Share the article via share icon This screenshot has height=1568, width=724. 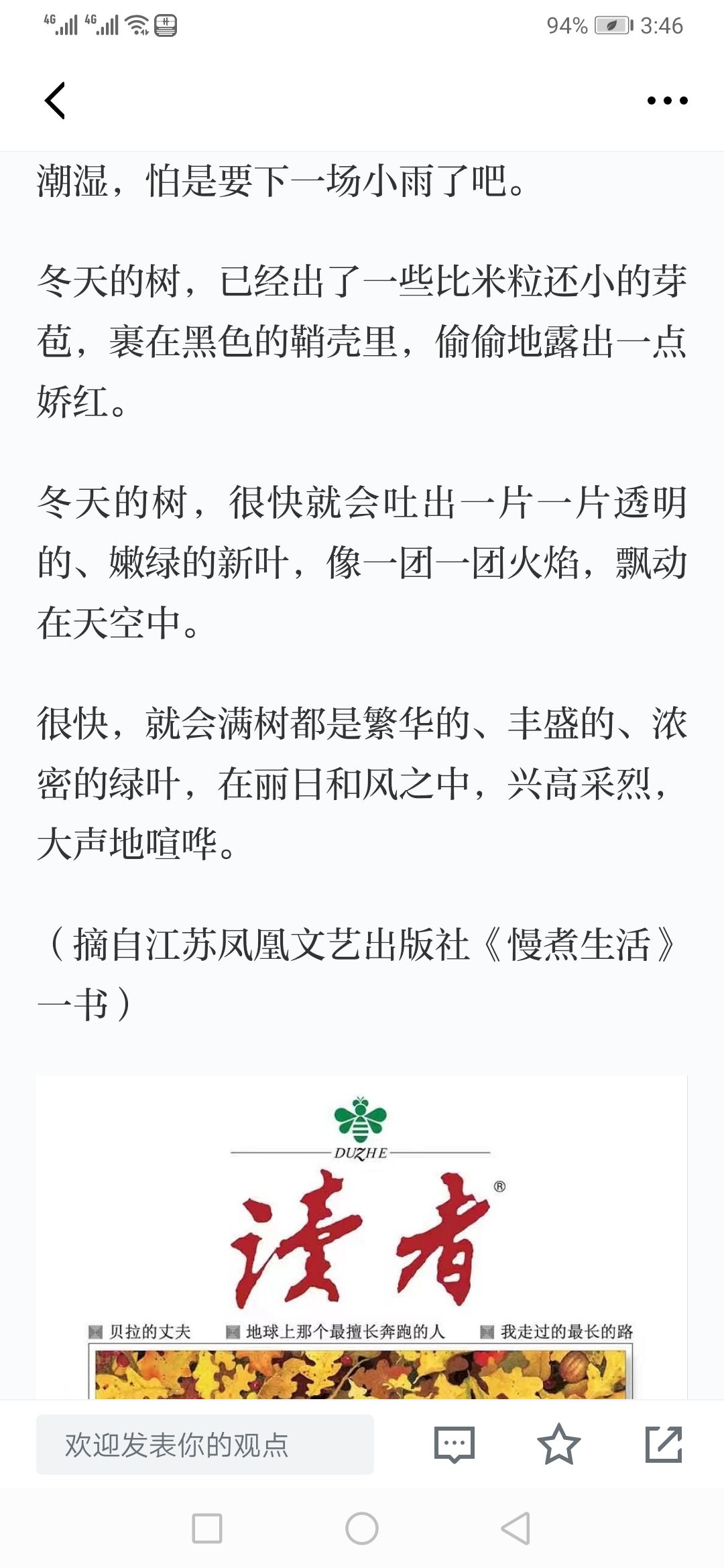(664, 1444)
